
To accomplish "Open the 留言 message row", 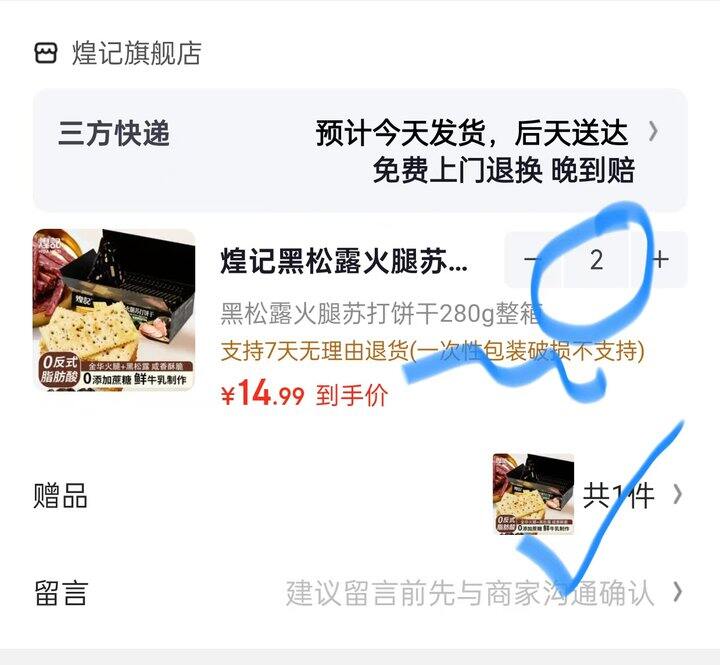I will pyautogui.click(x=360, y=593).
